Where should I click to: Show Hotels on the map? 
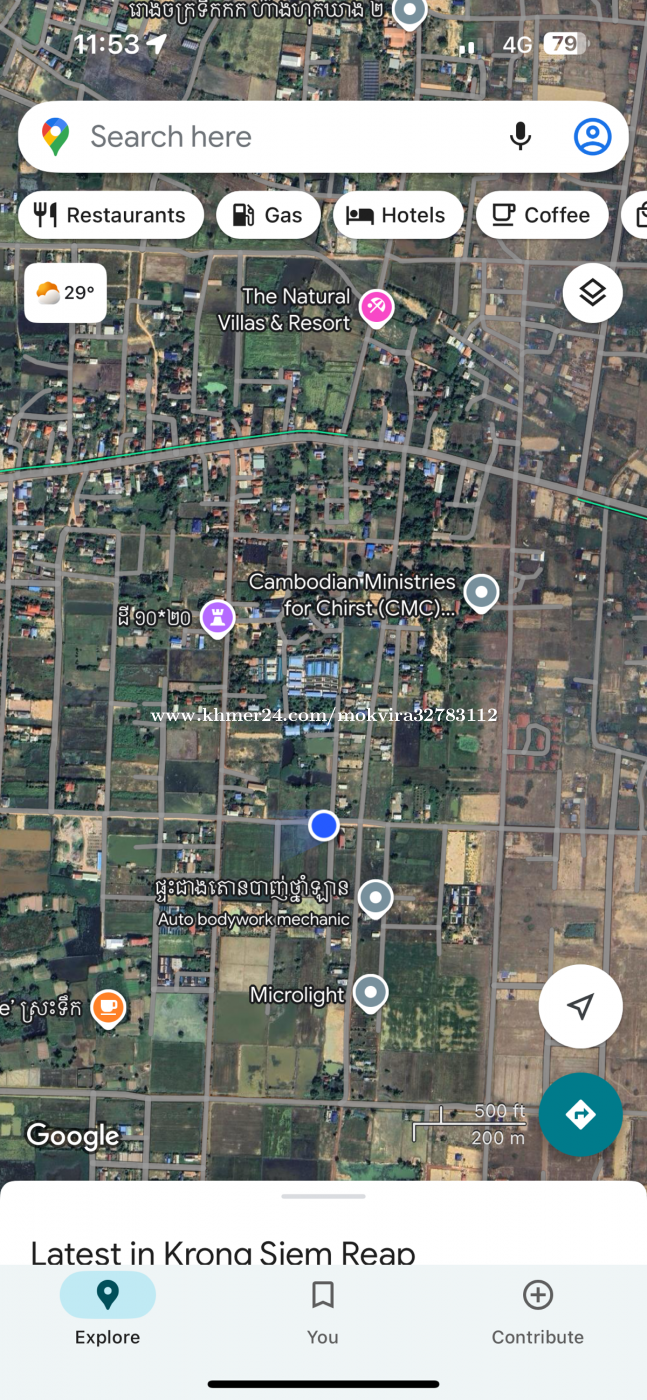398,215
